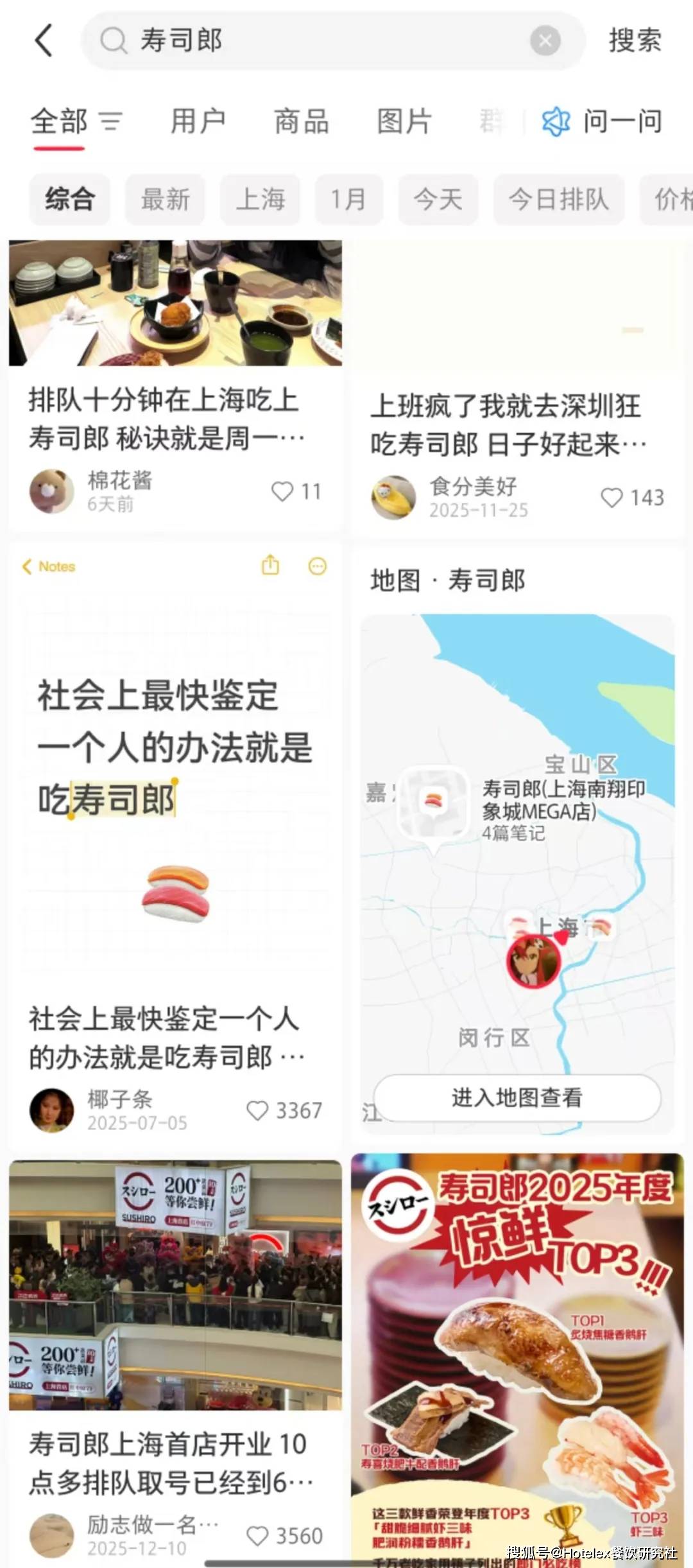Like 椰子条's post
The width and height of the screenshot is (693, 1568).
tap(257, 1111)
